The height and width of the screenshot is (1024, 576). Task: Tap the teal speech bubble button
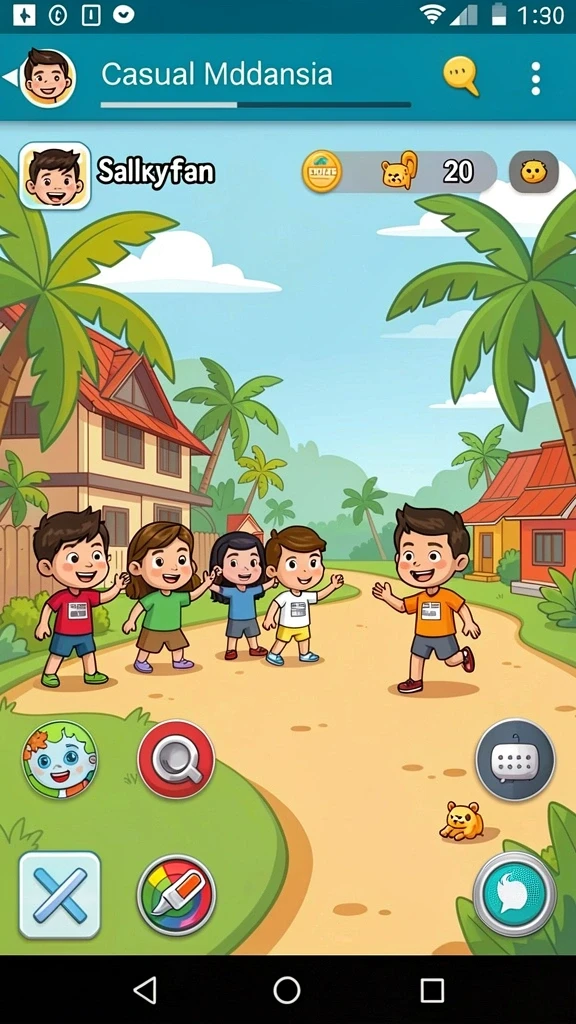coord(515,895)
